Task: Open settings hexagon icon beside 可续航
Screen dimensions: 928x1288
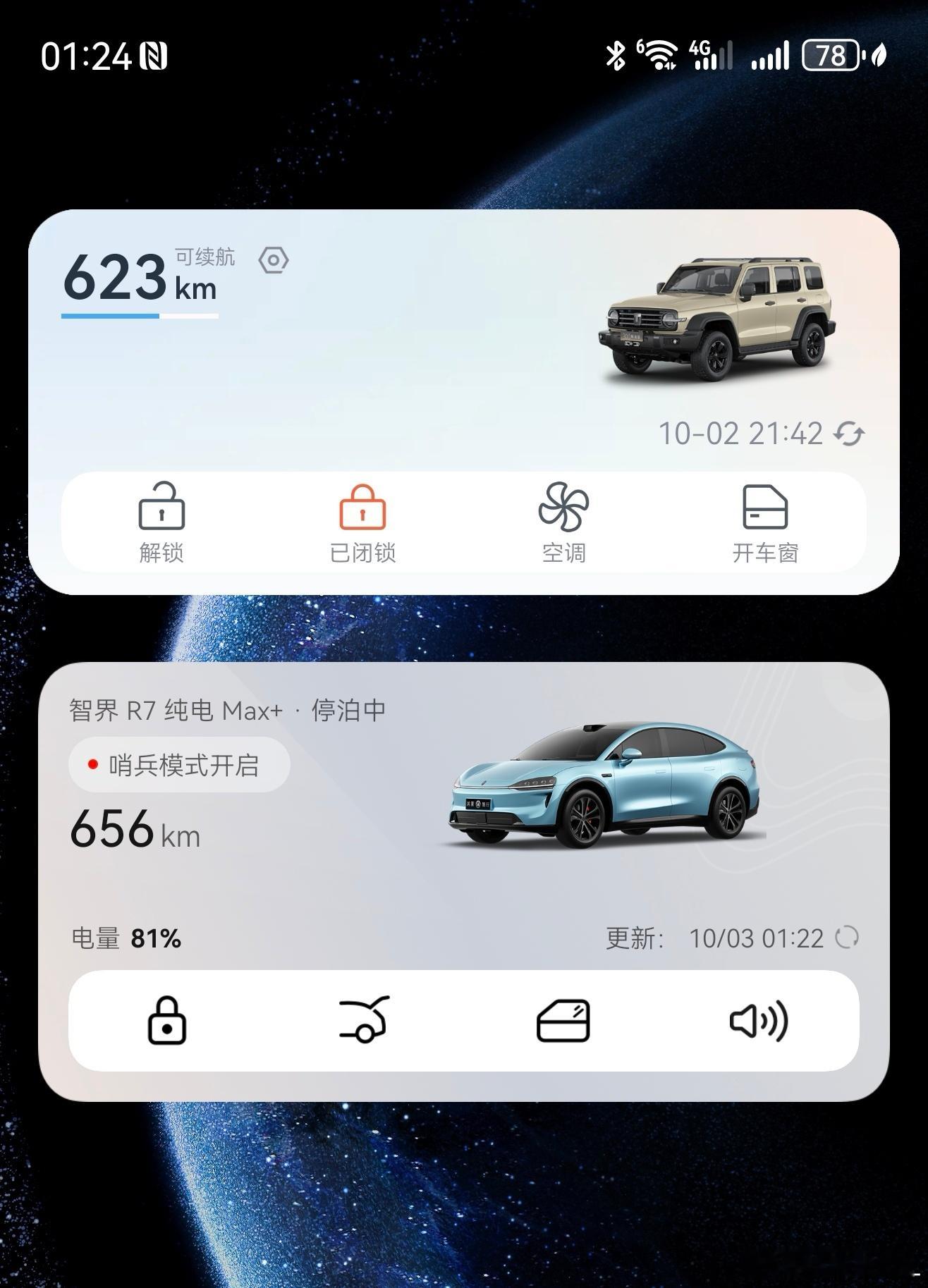Action: [274, 260]
